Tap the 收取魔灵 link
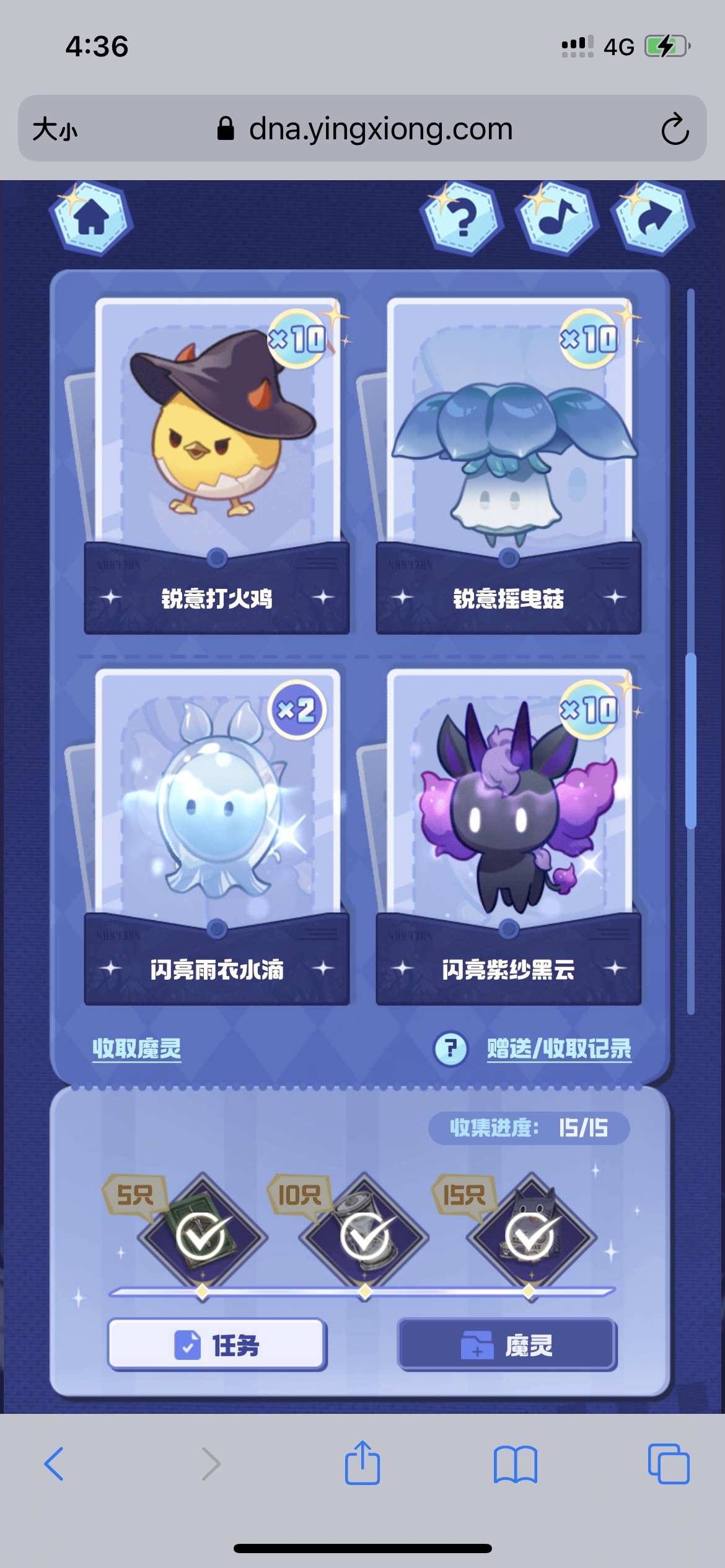Viewport: 725px width, 1568px height. click(137, 1048)
